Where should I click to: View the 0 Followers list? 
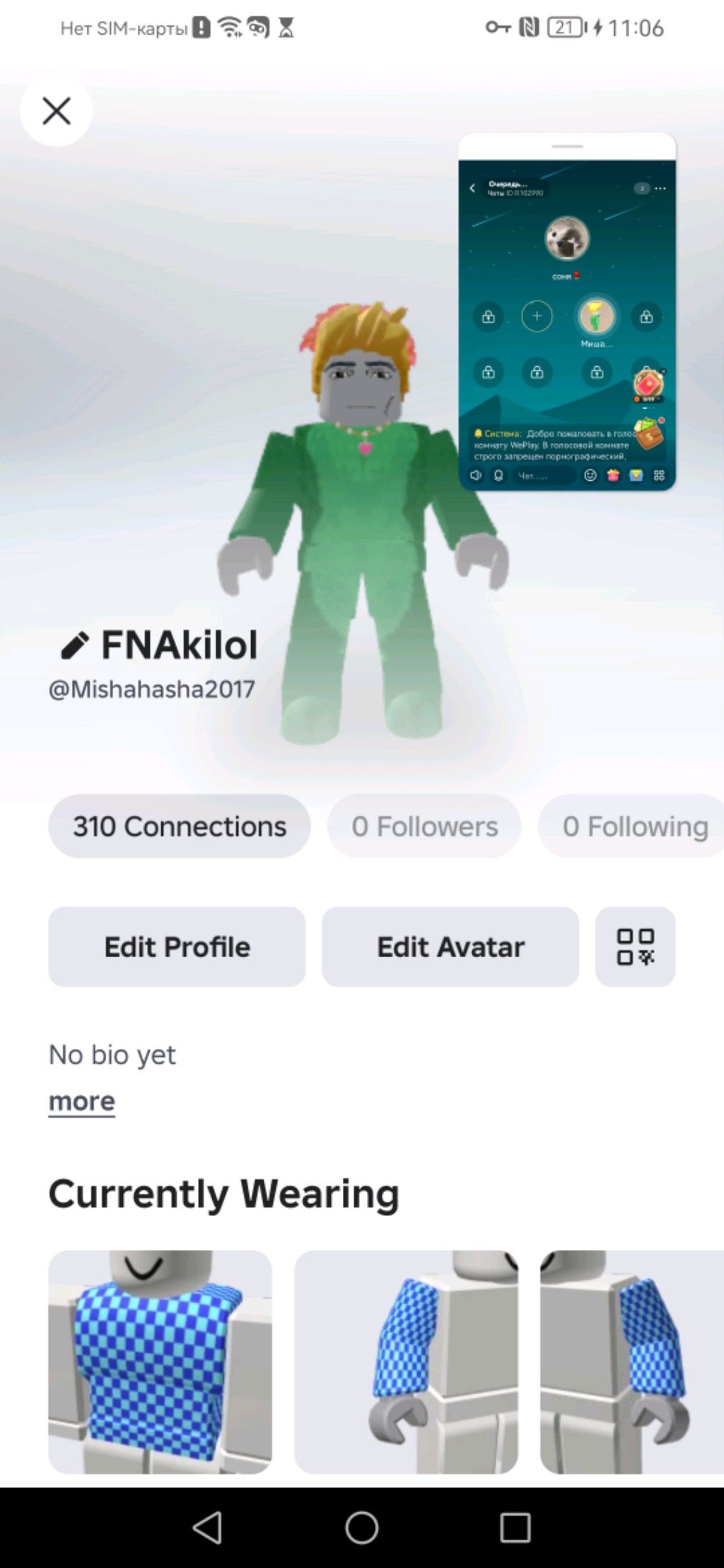[x=424, y=826]
